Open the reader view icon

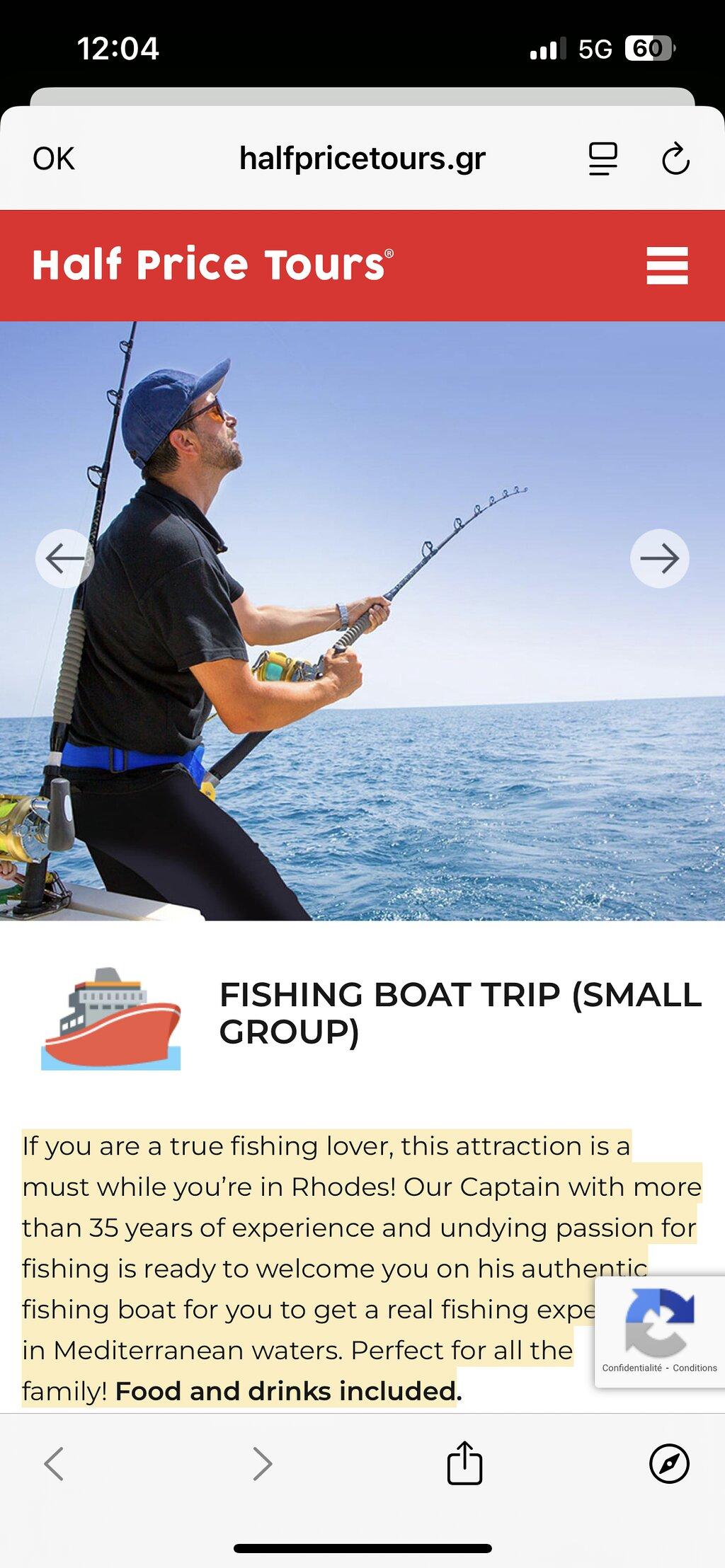(x=603, y=158)
